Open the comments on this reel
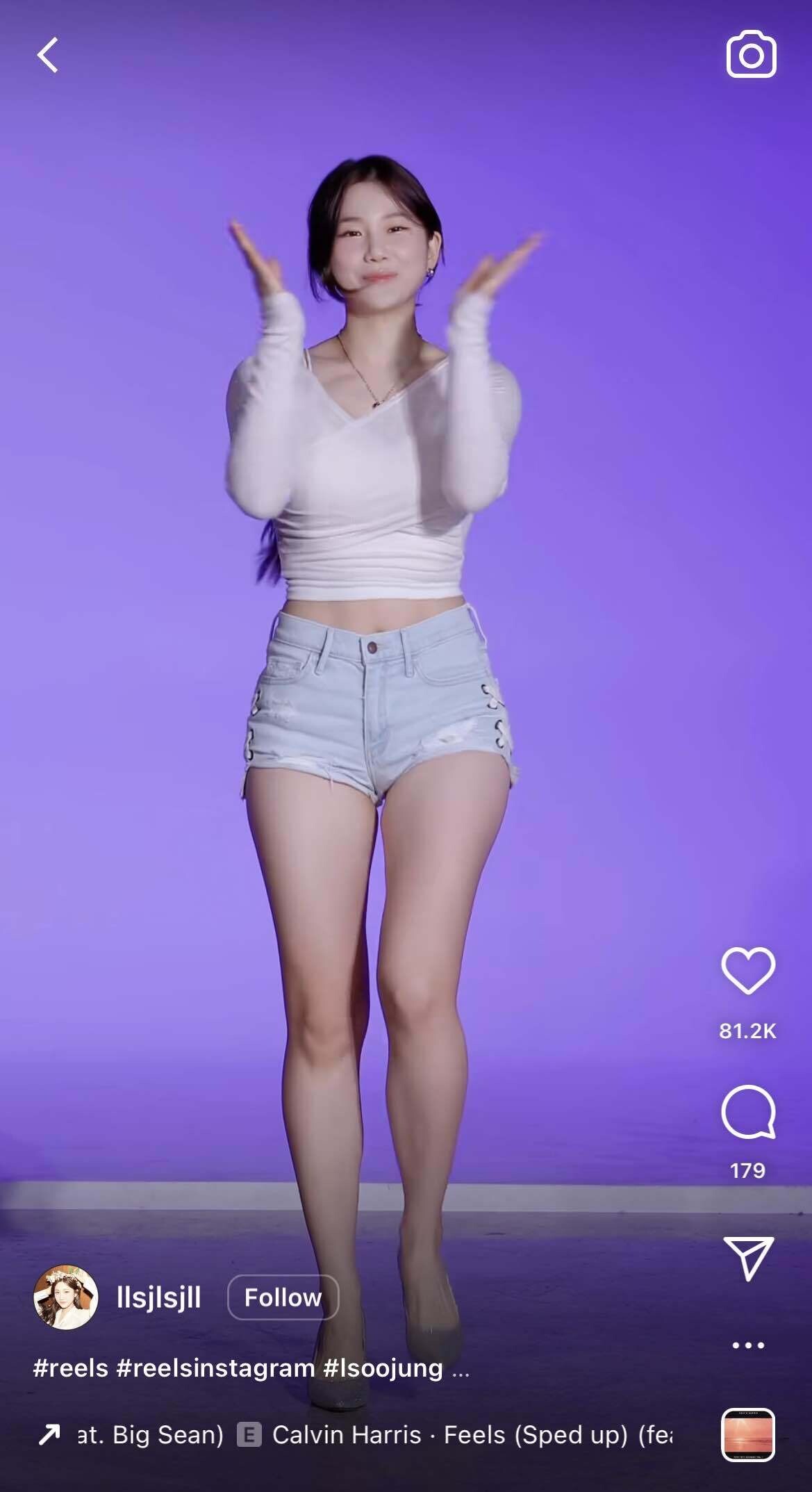This screenshot has width=812, height=1492. [x=748, y=1113]
